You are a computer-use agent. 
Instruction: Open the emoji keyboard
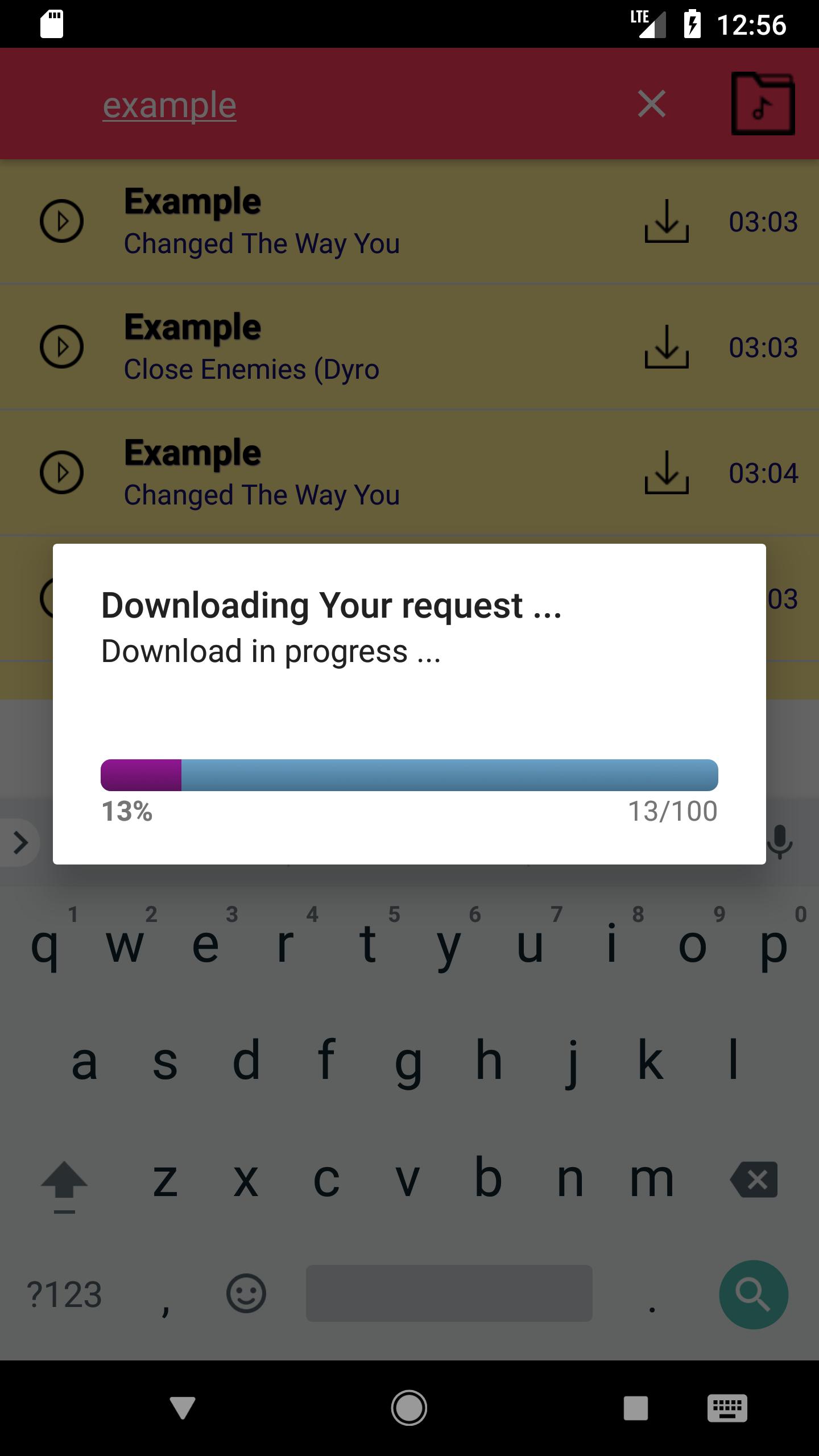tap(246, 1294)
